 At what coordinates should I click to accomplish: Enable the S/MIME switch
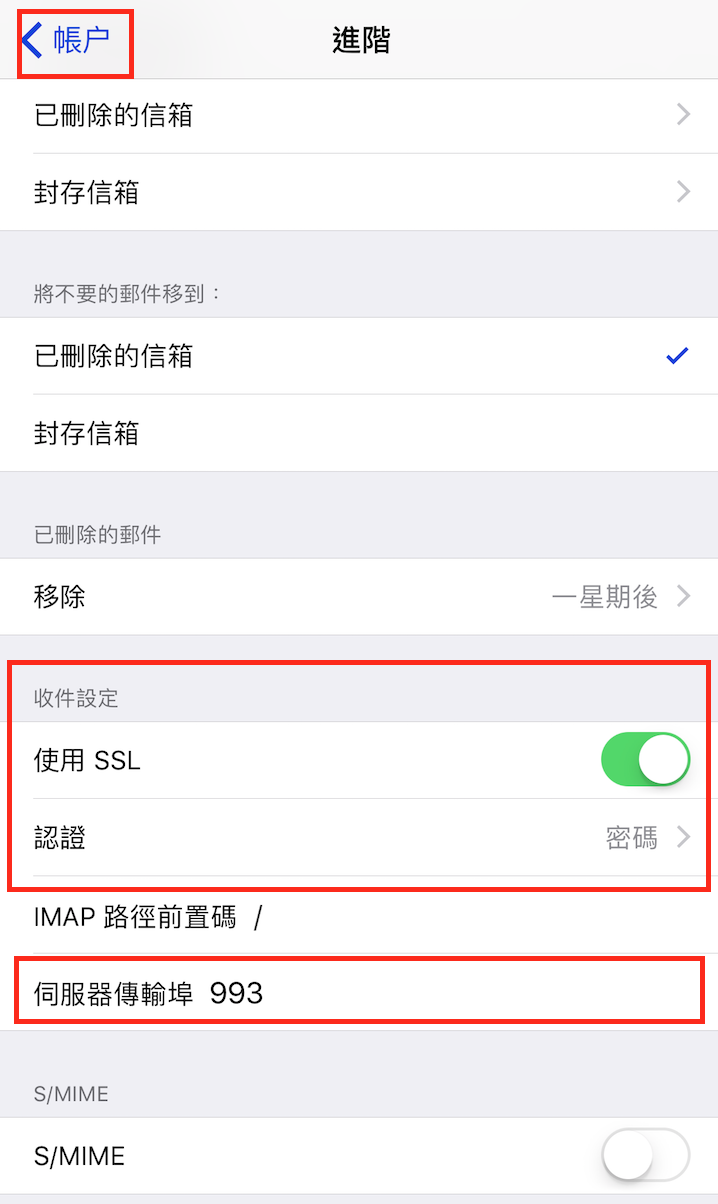[645, 1156]
